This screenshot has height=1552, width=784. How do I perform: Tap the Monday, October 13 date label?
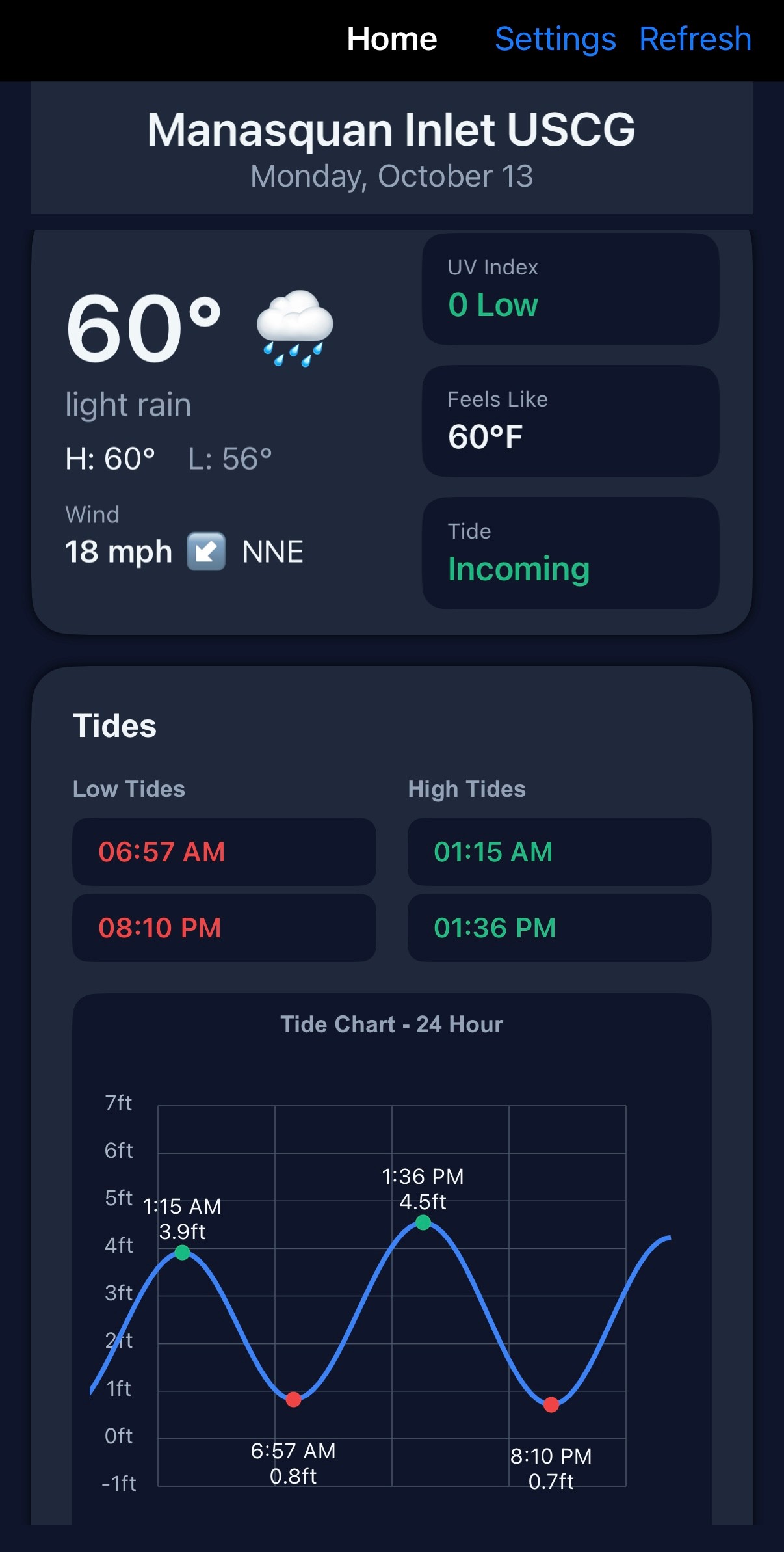pos(391,176)
